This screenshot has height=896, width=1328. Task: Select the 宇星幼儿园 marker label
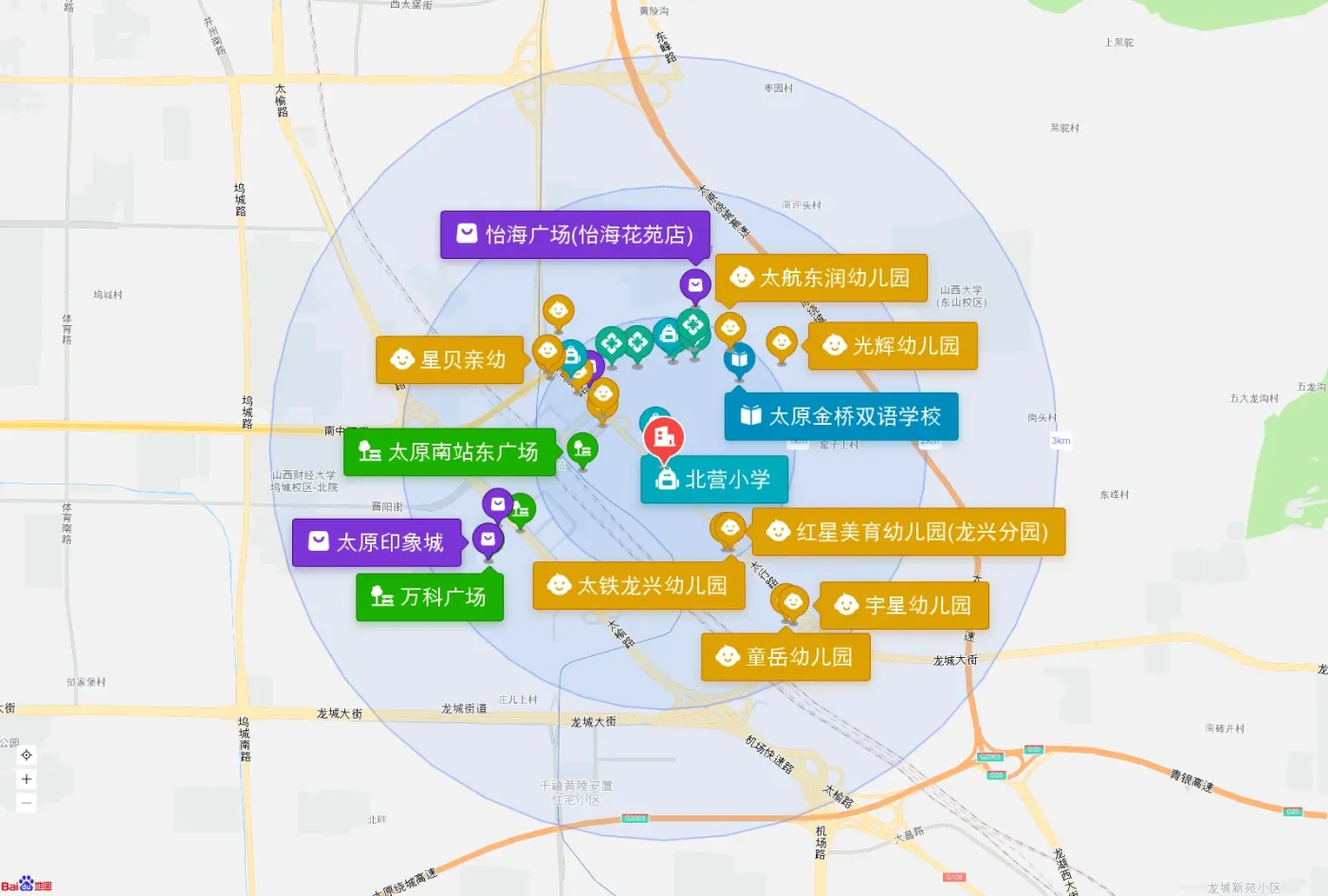904,606
